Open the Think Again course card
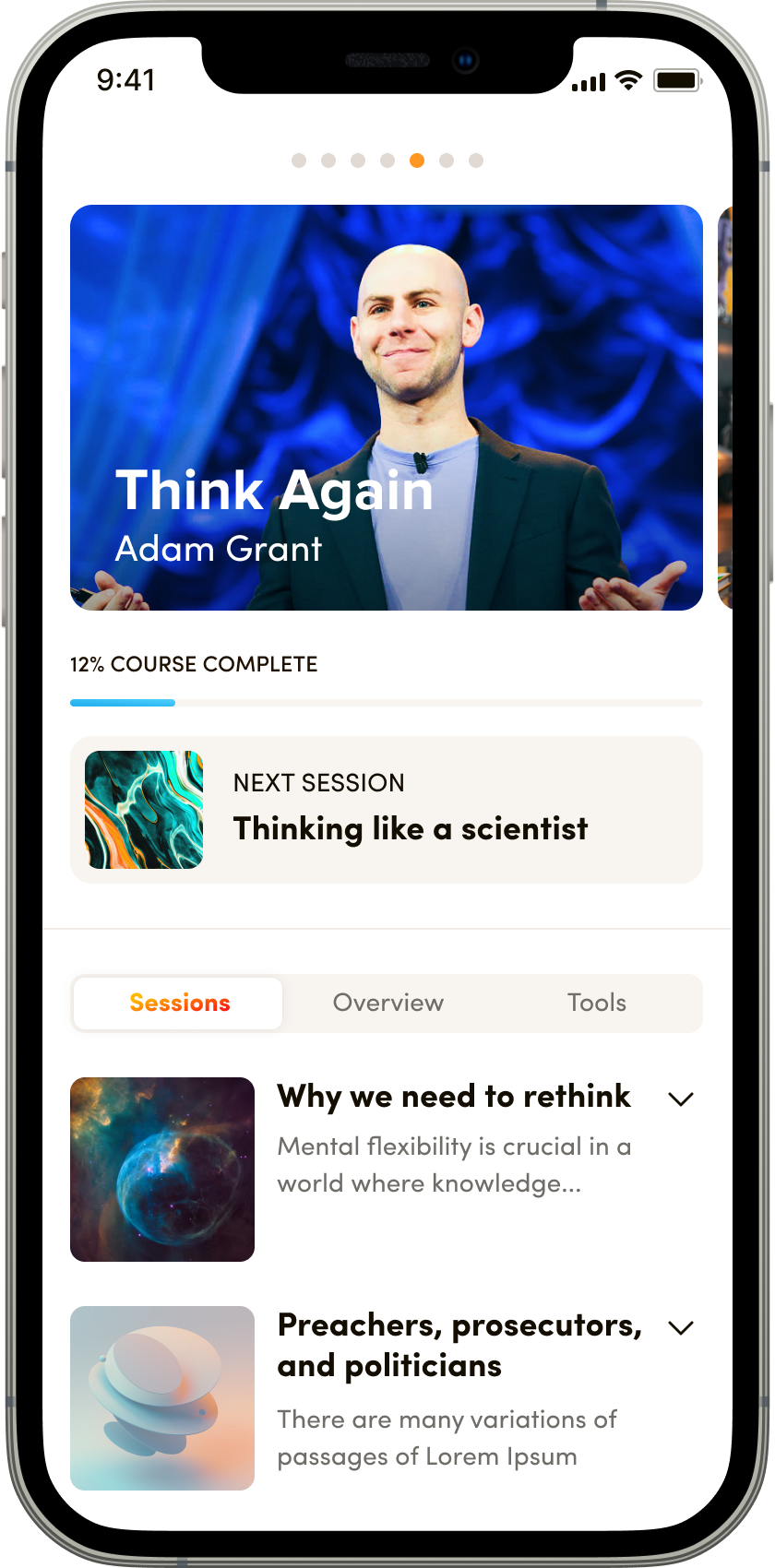The width and height of the screenshot is (775, 1568). pos(386,407)
